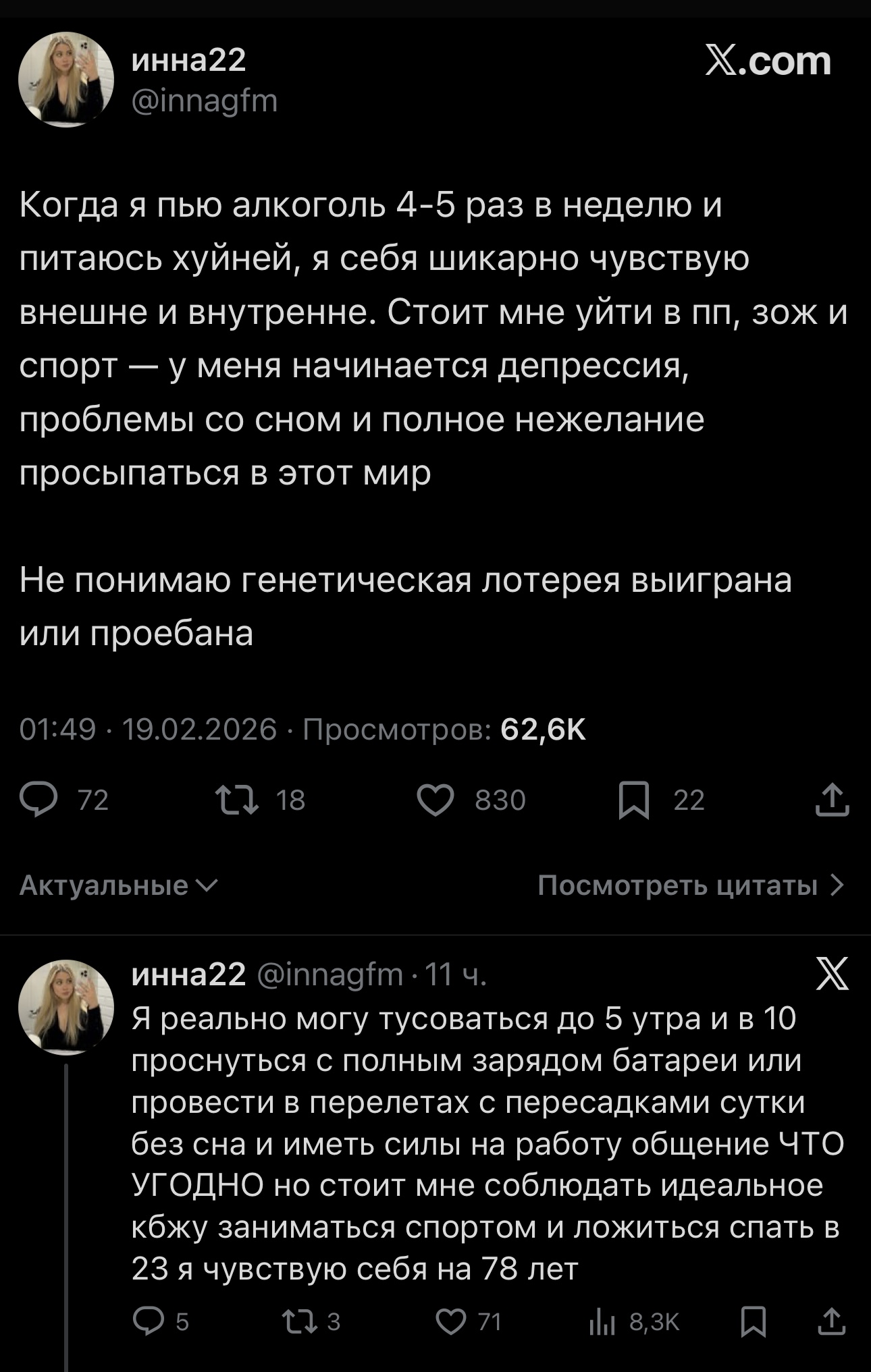Bookmark the reply tweet

click(x=754, y=1321)
